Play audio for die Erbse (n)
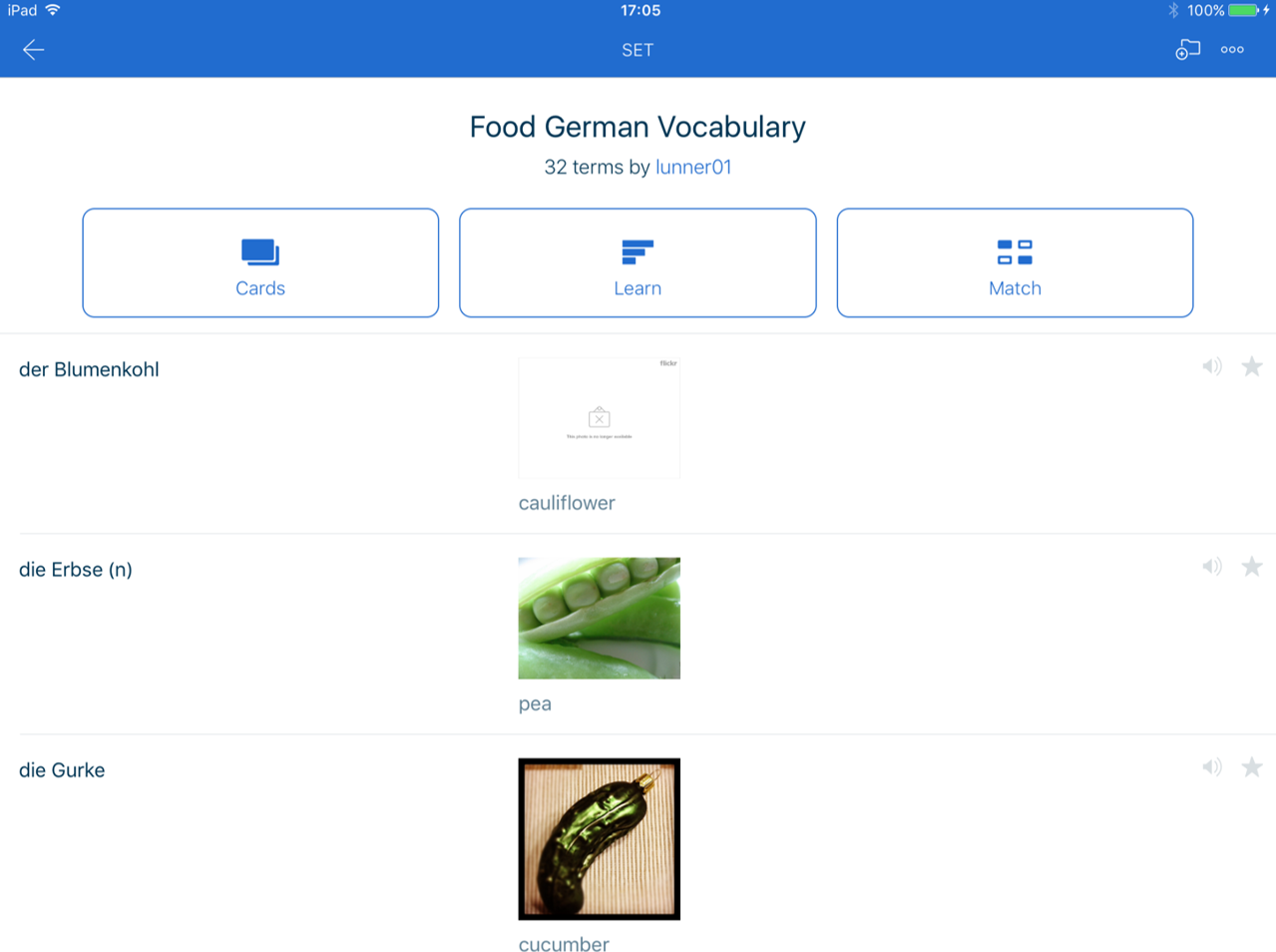This screenshot has width=1276, height=952. point(1212,567)
